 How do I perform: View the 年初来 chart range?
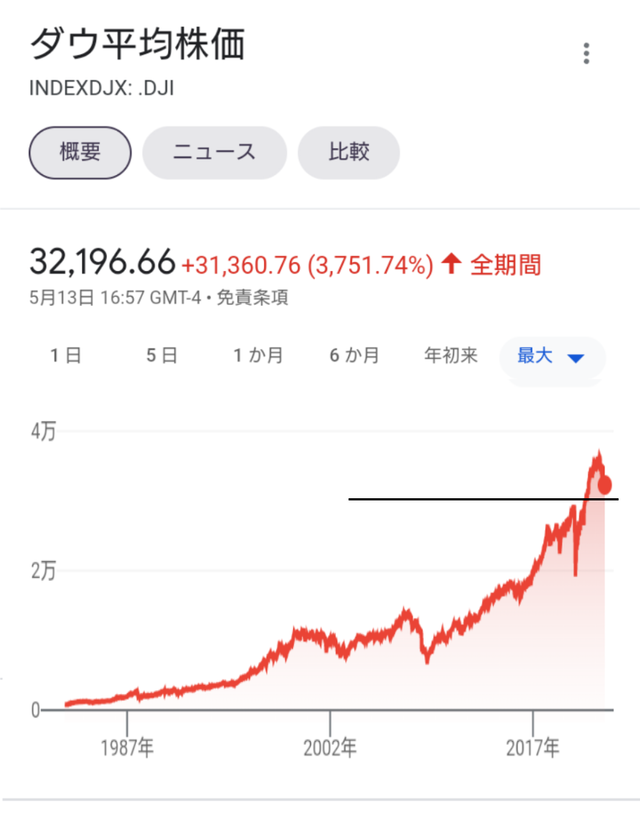[x=451, y=355]
